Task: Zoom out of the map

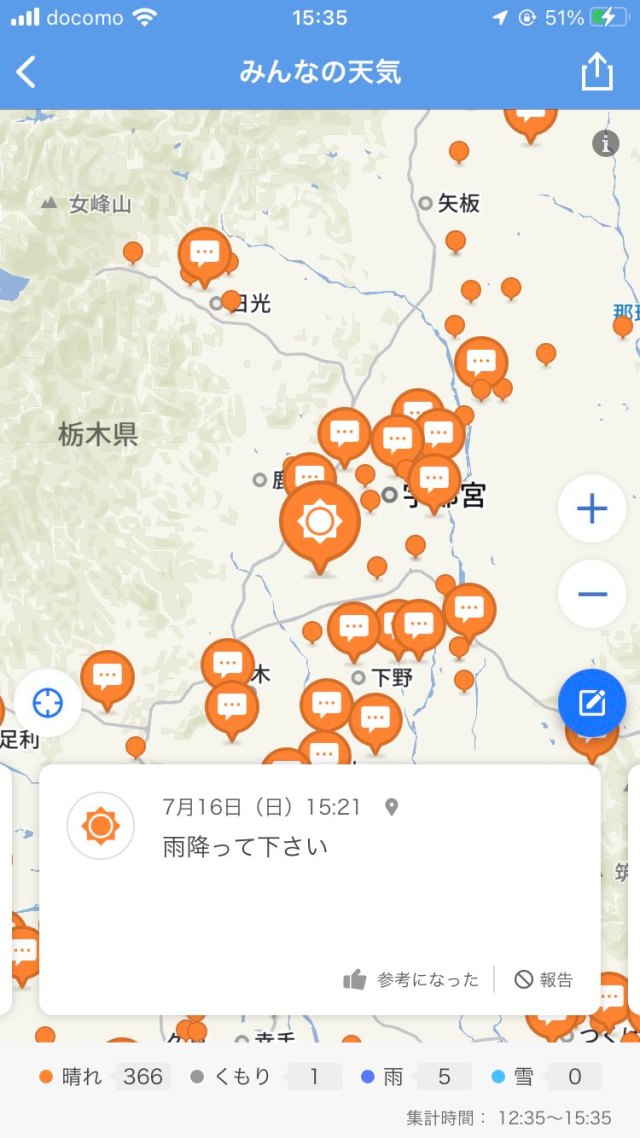Action: 592,594
